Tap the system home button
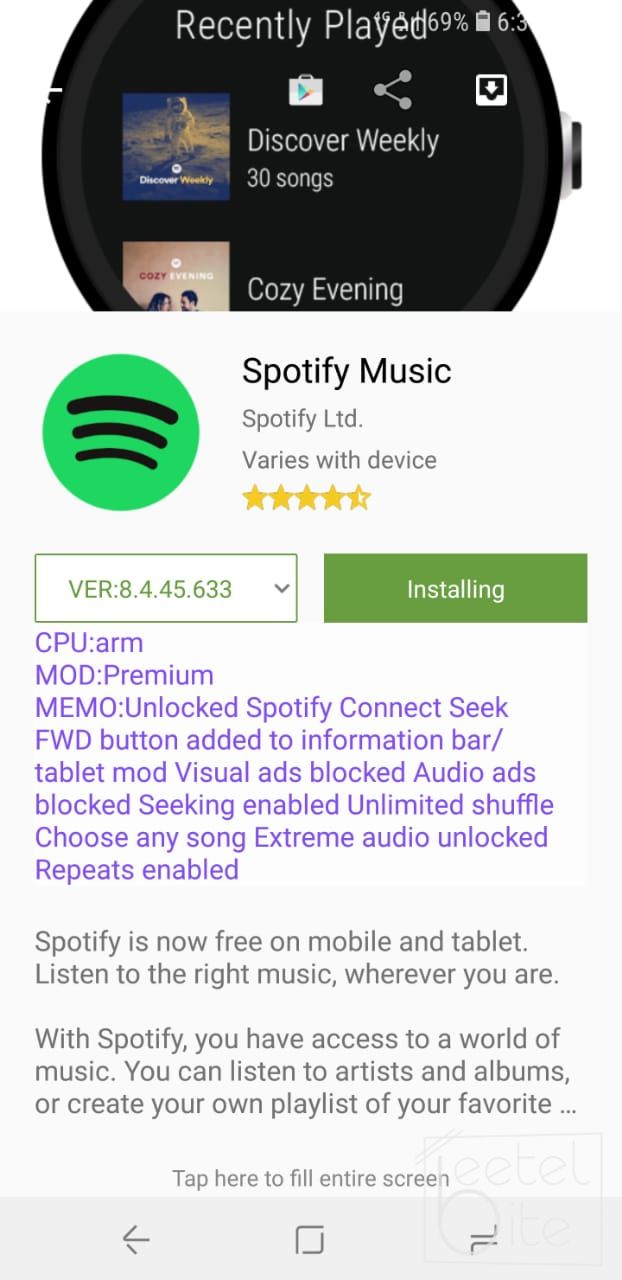Image resolution: width=622 pixels, height=1280 pixels. tap(310, 1241)
